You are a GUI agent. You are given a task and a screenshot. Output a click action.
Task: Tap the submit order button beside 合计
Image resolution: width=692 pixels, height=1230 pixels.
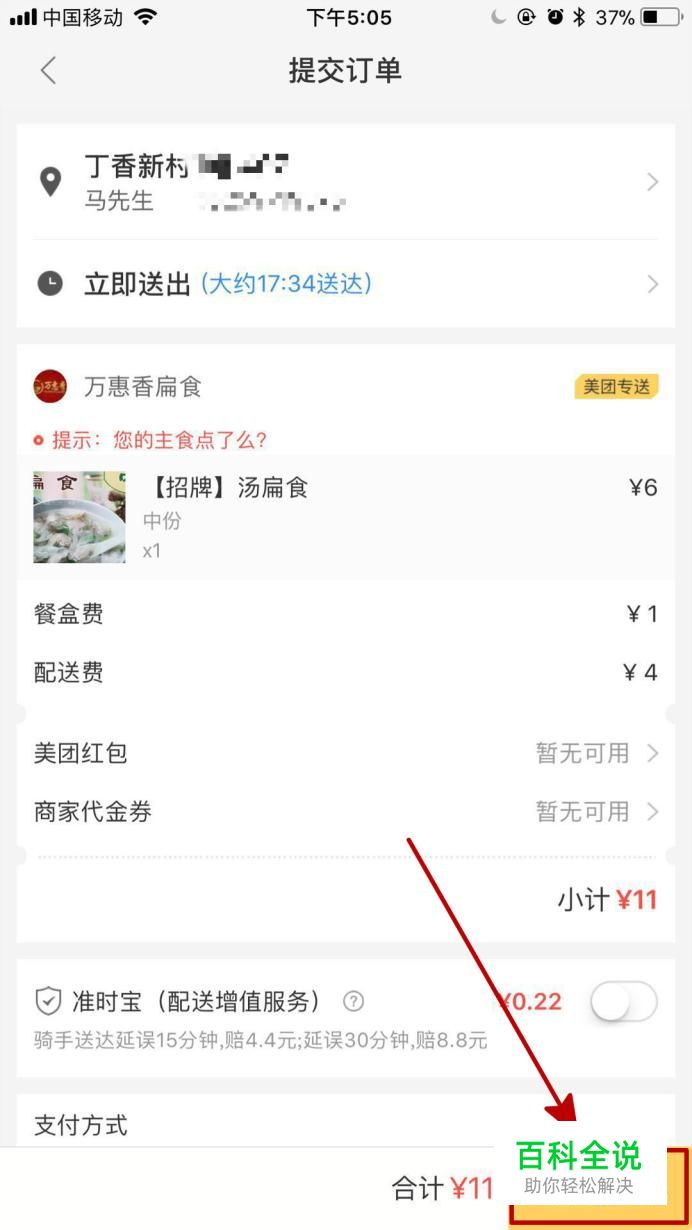click(x=600, y=1188)
